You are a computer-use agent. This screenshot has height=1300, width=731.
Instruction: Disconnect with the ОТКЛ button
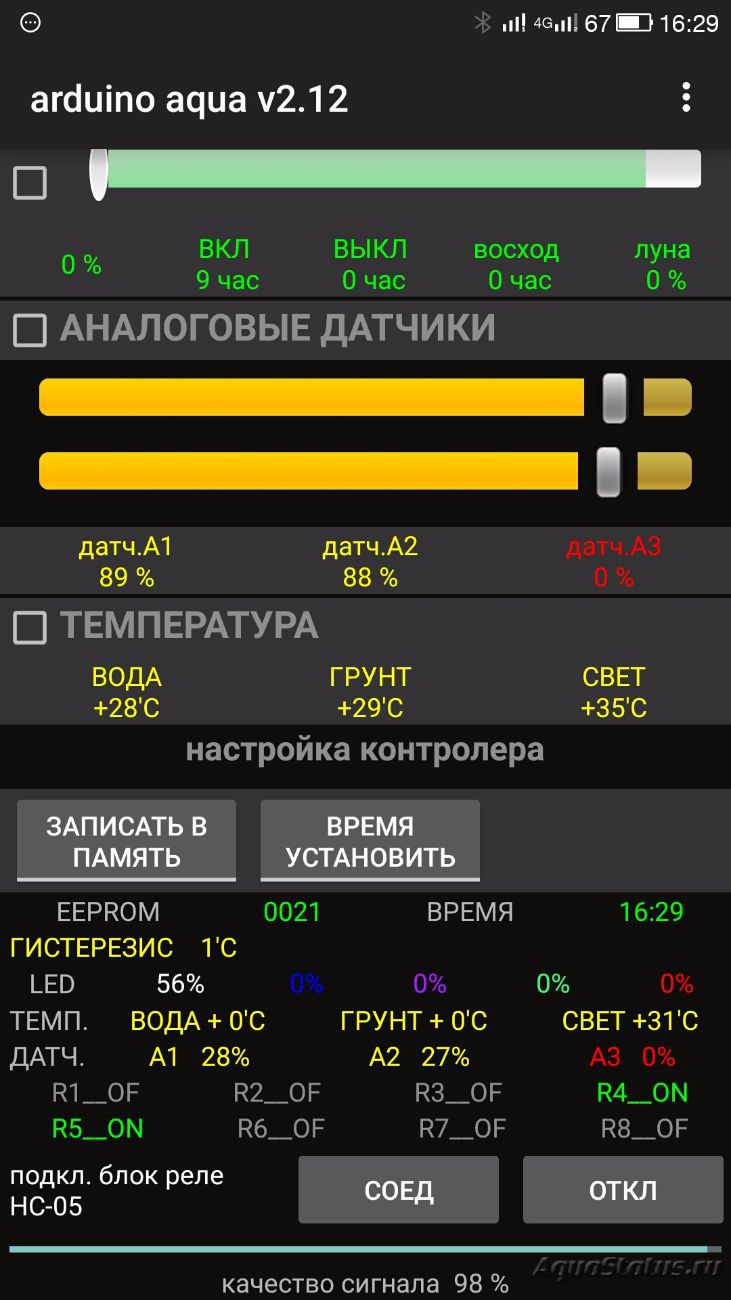pyautogui.click(x=622, y=1190)
